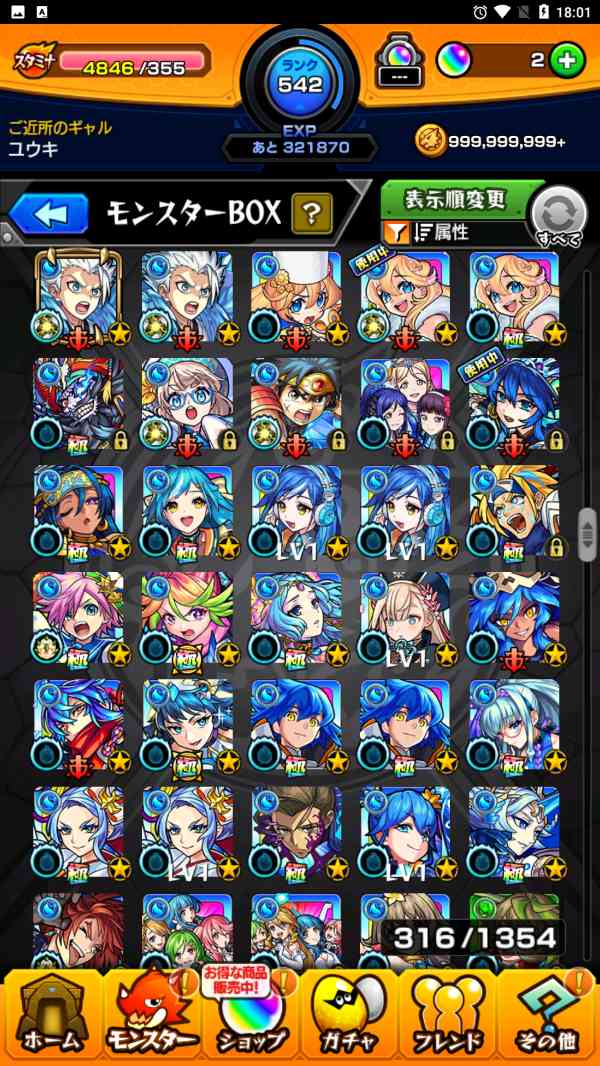600x1066 pixels.
Task: Open the stamina gauge
Action: [130, 61]
